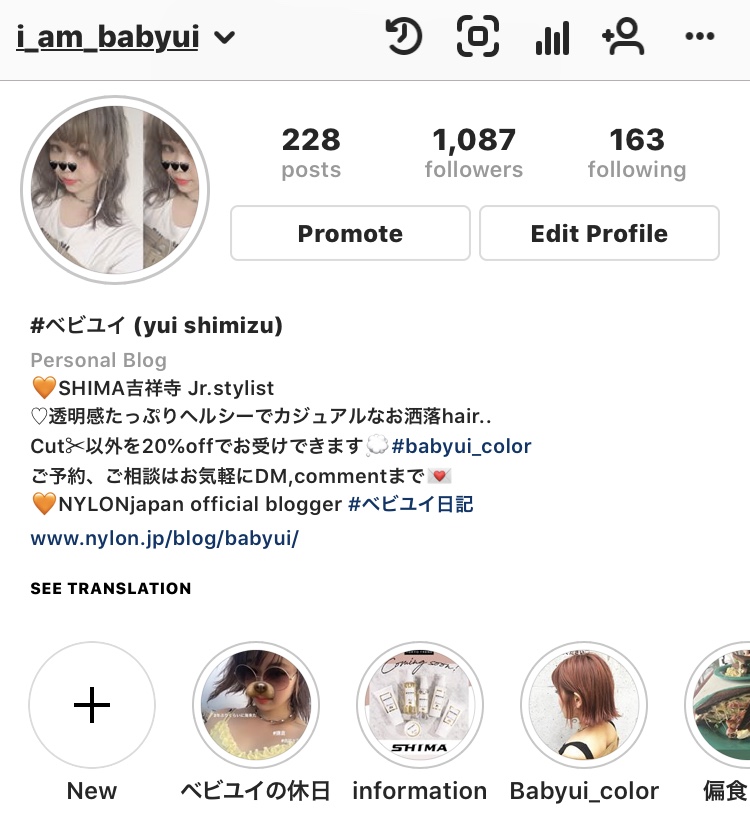Open the archive history icon

click(x=403, y=38)
